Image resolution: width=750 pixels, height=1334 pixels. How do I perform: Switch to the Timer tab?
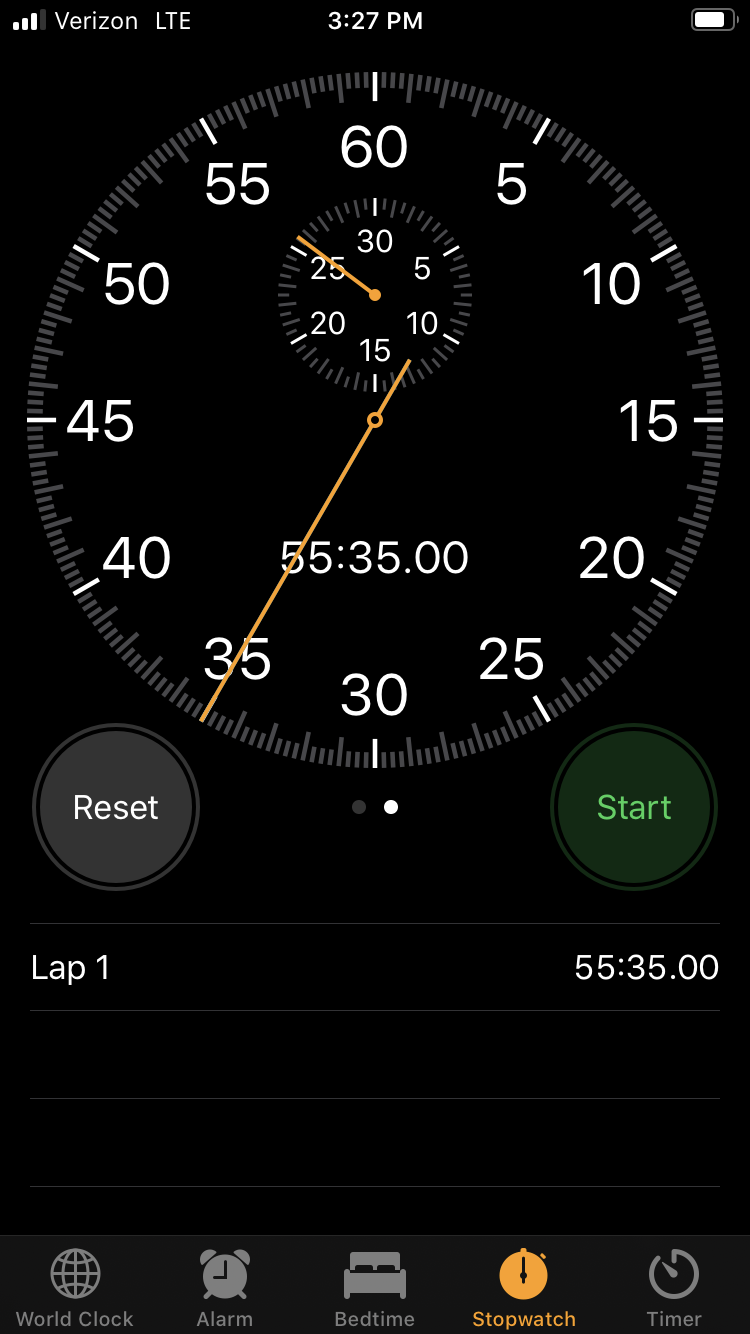[x=674, y=1288]
